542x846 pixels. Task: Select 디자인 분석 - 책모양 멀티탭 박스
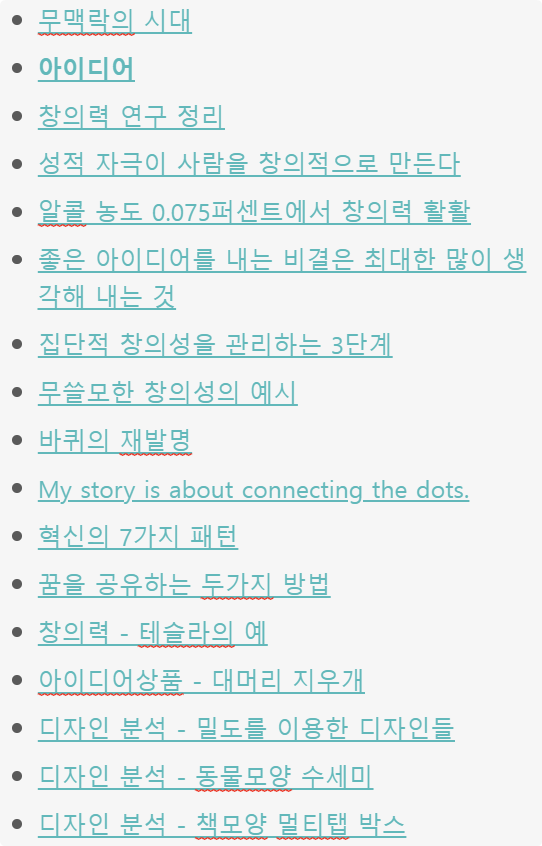tap(222, 824)
